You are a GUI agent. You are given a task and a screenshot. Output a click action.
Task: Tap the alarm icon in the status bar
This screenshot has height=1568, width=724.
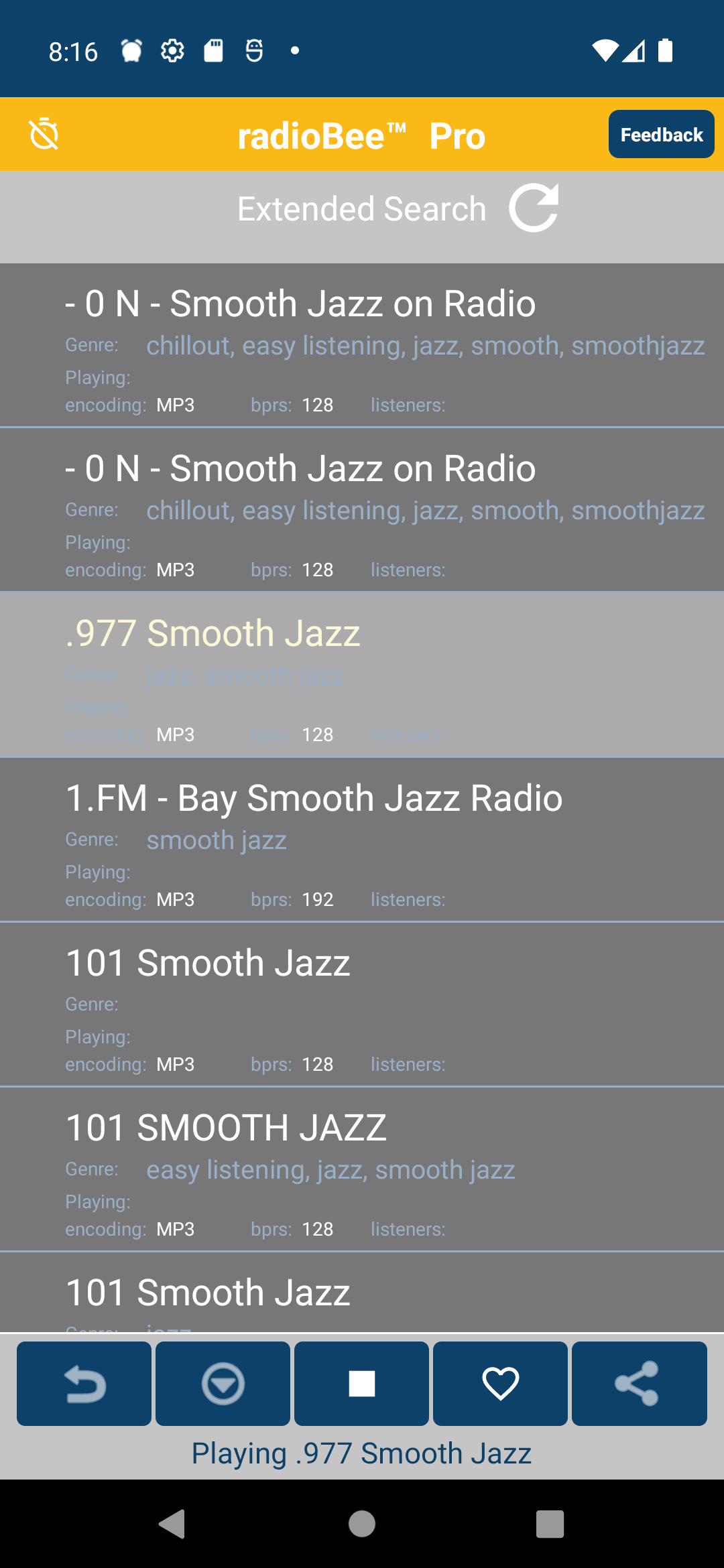click(x=131, y=50)
